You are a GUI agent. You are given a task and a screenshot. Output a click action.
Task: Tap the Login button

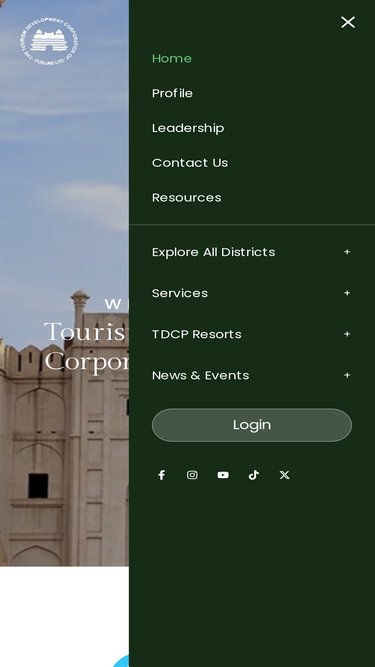point(252,425)
